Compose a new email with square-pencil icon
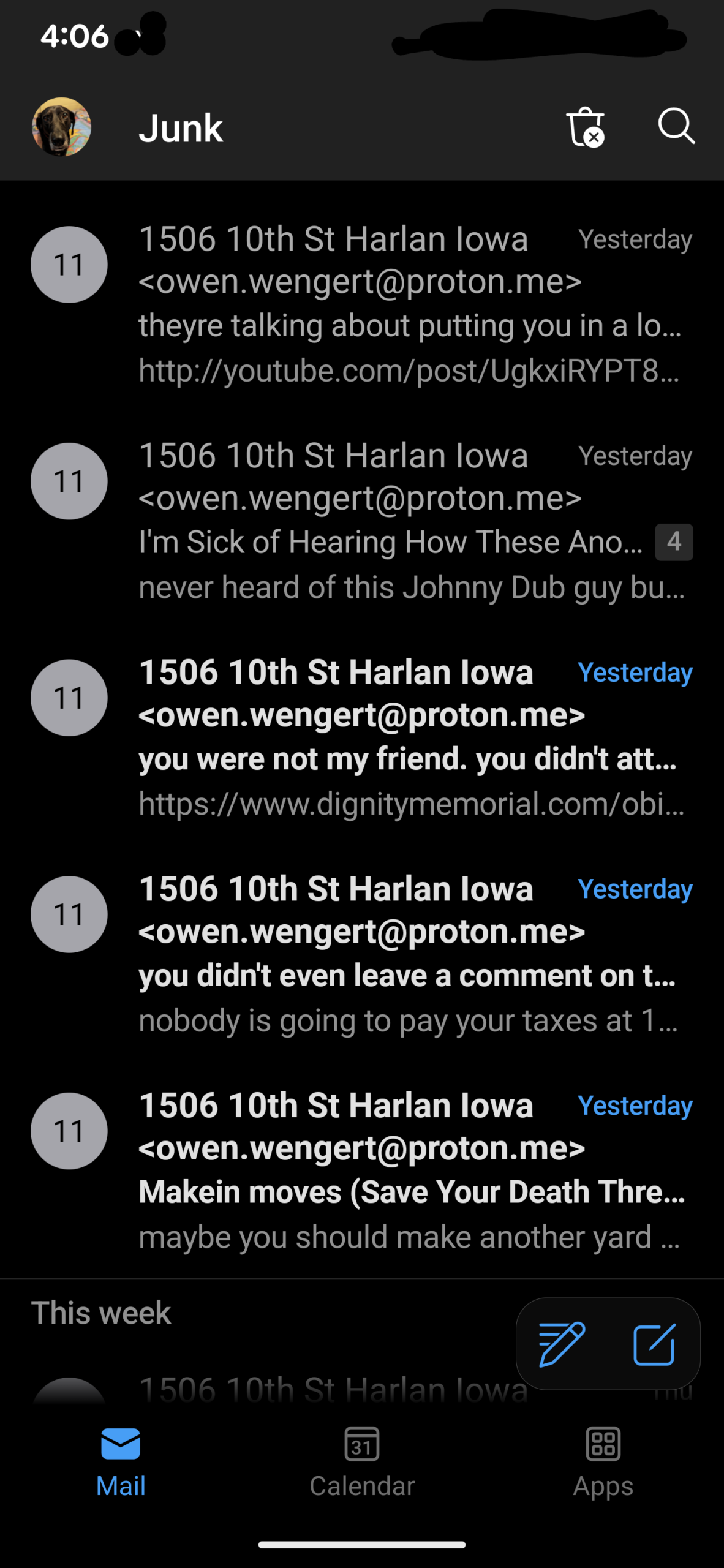The height and width of the screenshot is (1568, 724). point(654,1344)
